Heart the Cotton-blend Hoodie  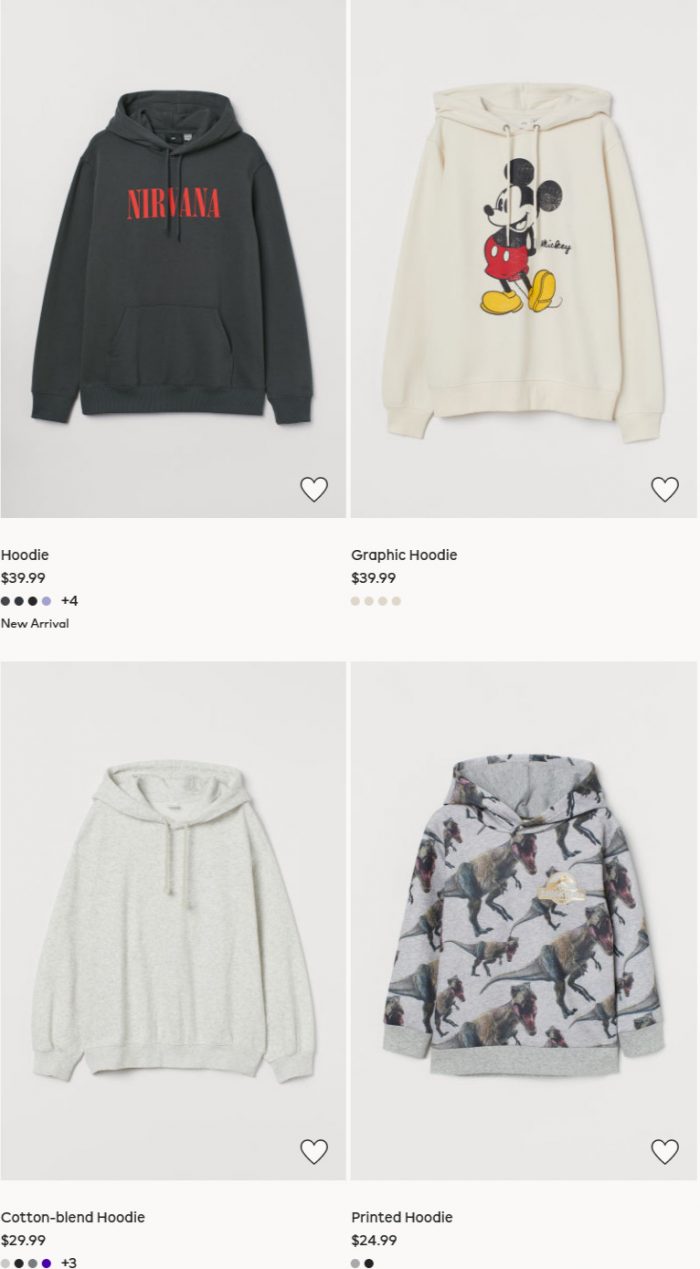[x=314, y=1152]
